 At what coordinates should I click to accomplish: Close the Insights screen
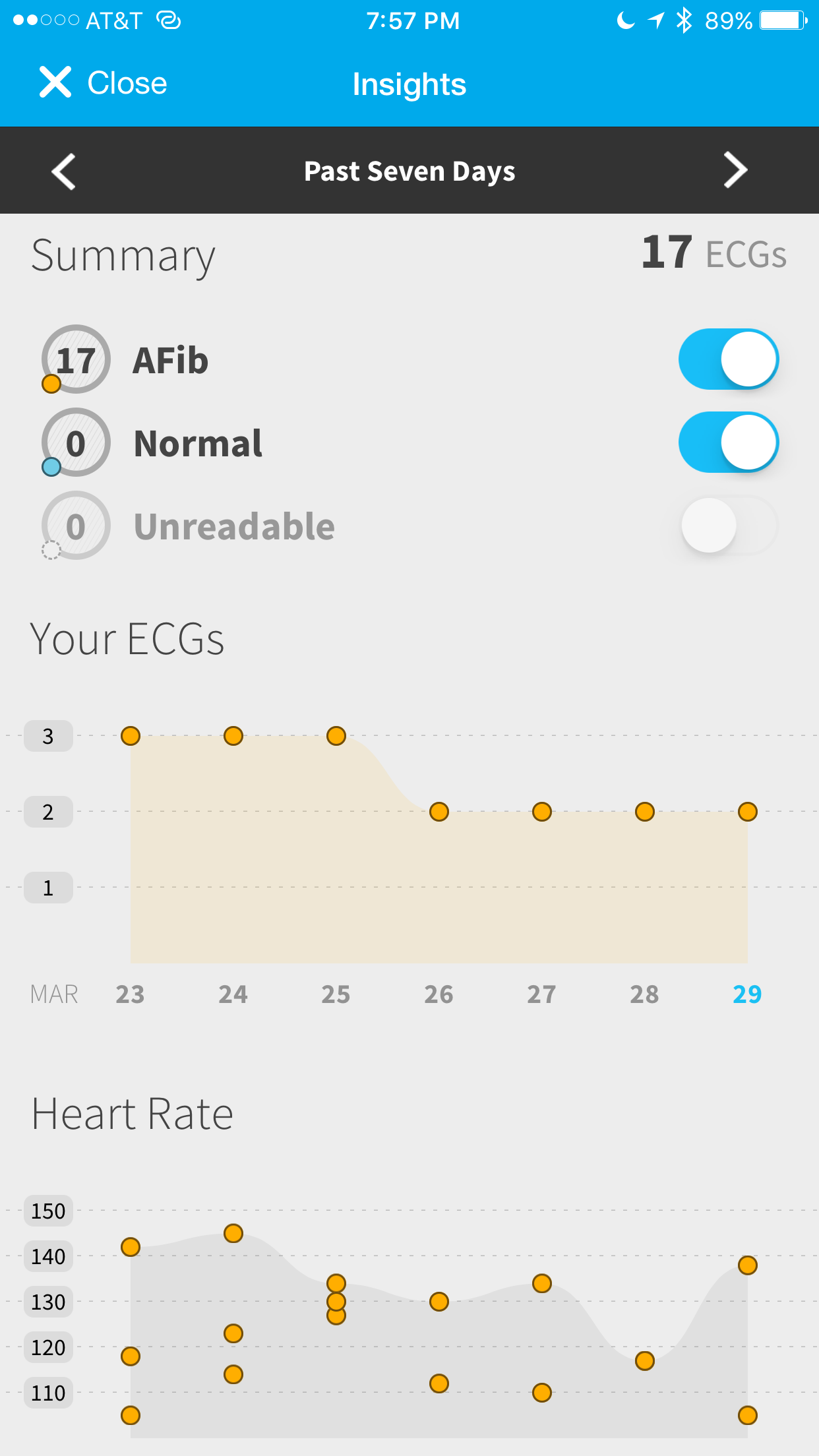(103, 83)
